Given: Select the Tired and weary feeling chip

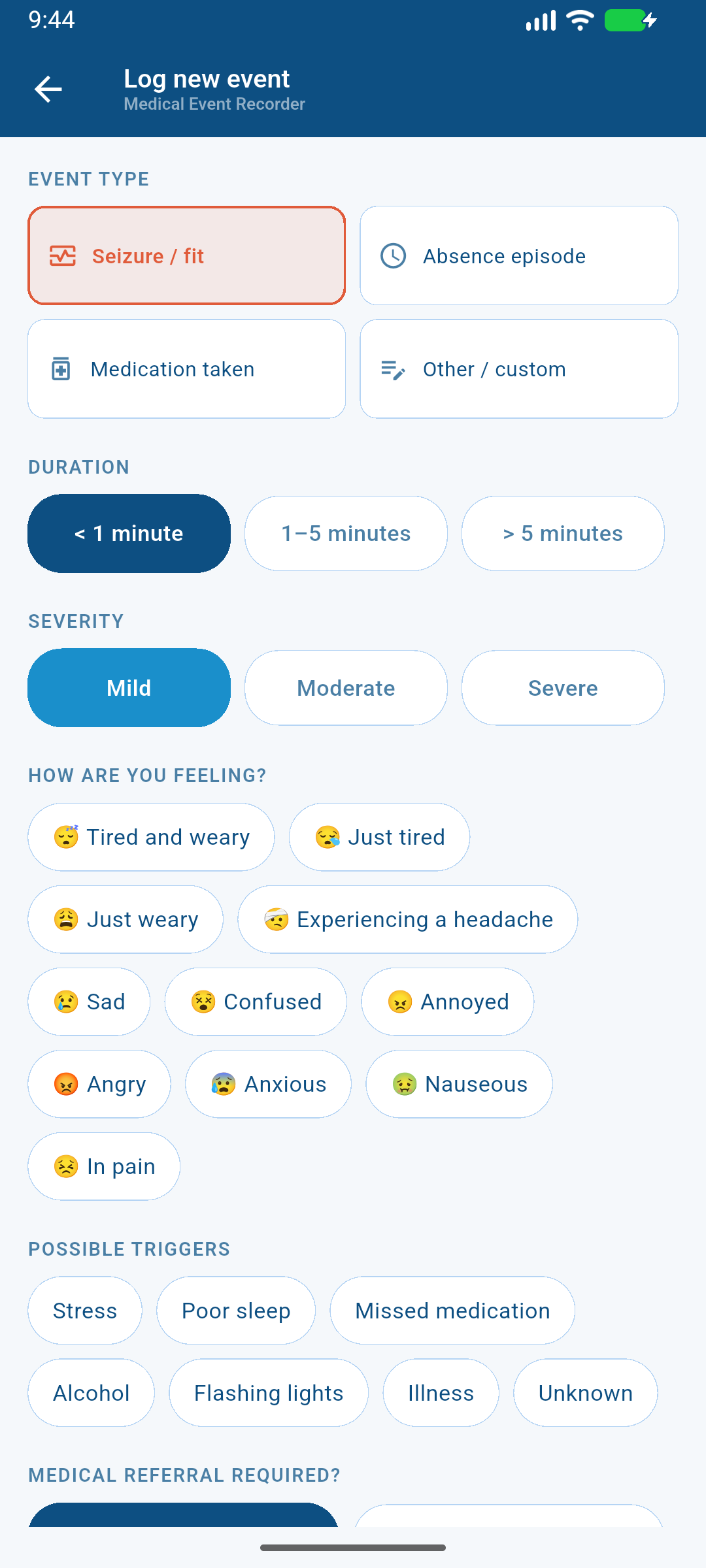Looking at the screenshot, I should click(151, 837).
